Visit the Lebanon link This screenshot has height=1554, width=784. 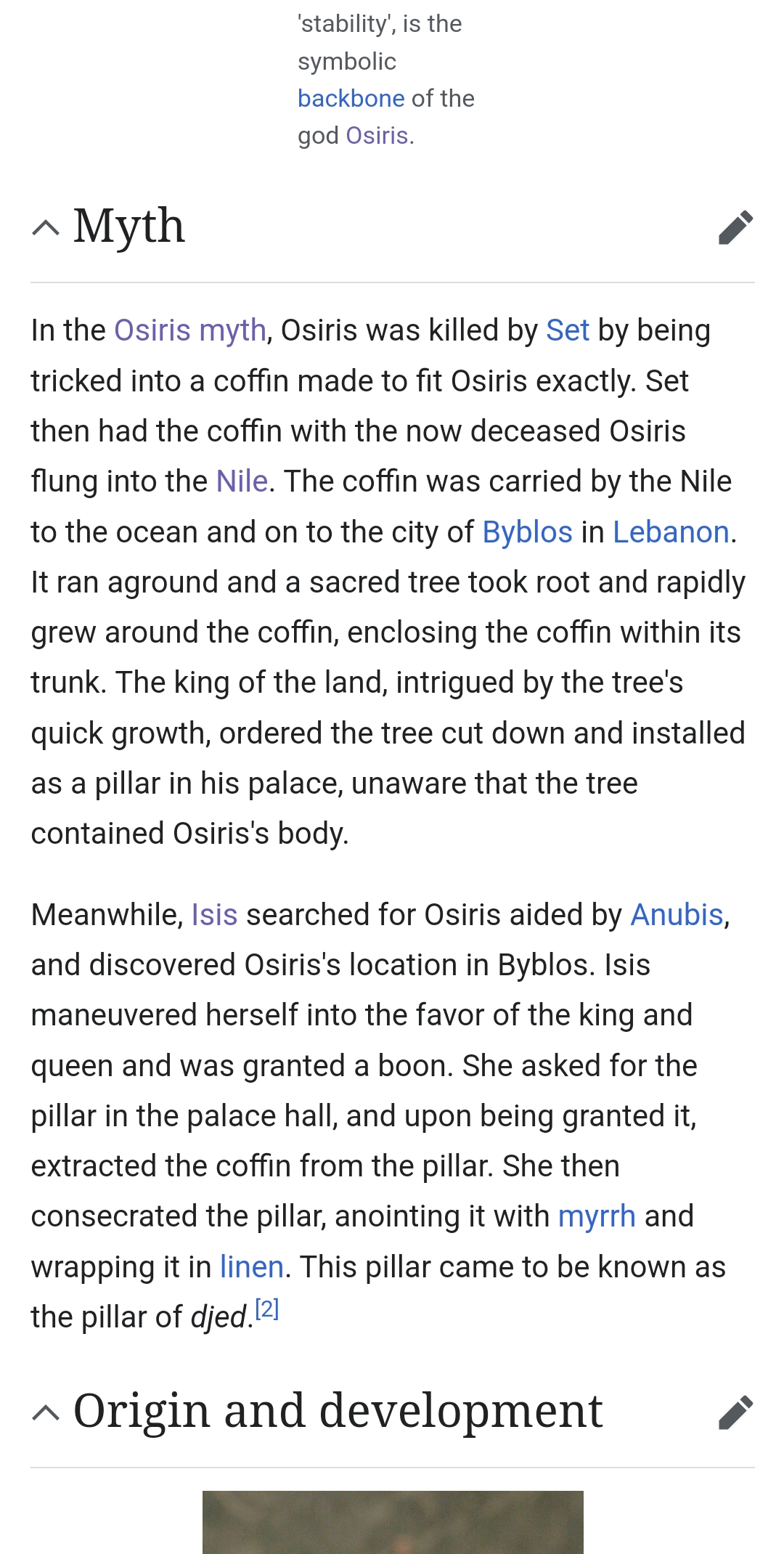click(670, 532)
